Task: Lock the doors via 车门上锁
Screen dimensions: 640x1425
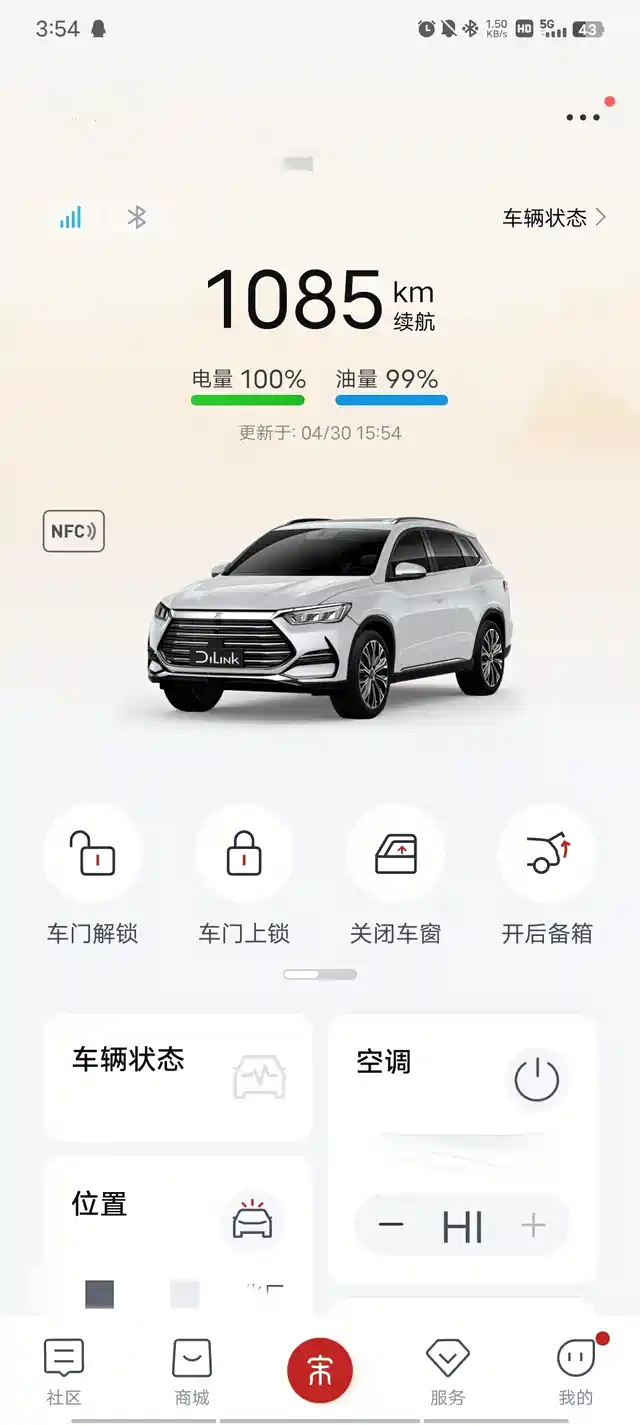Action: pyautogui.click(x=244, y=855)
